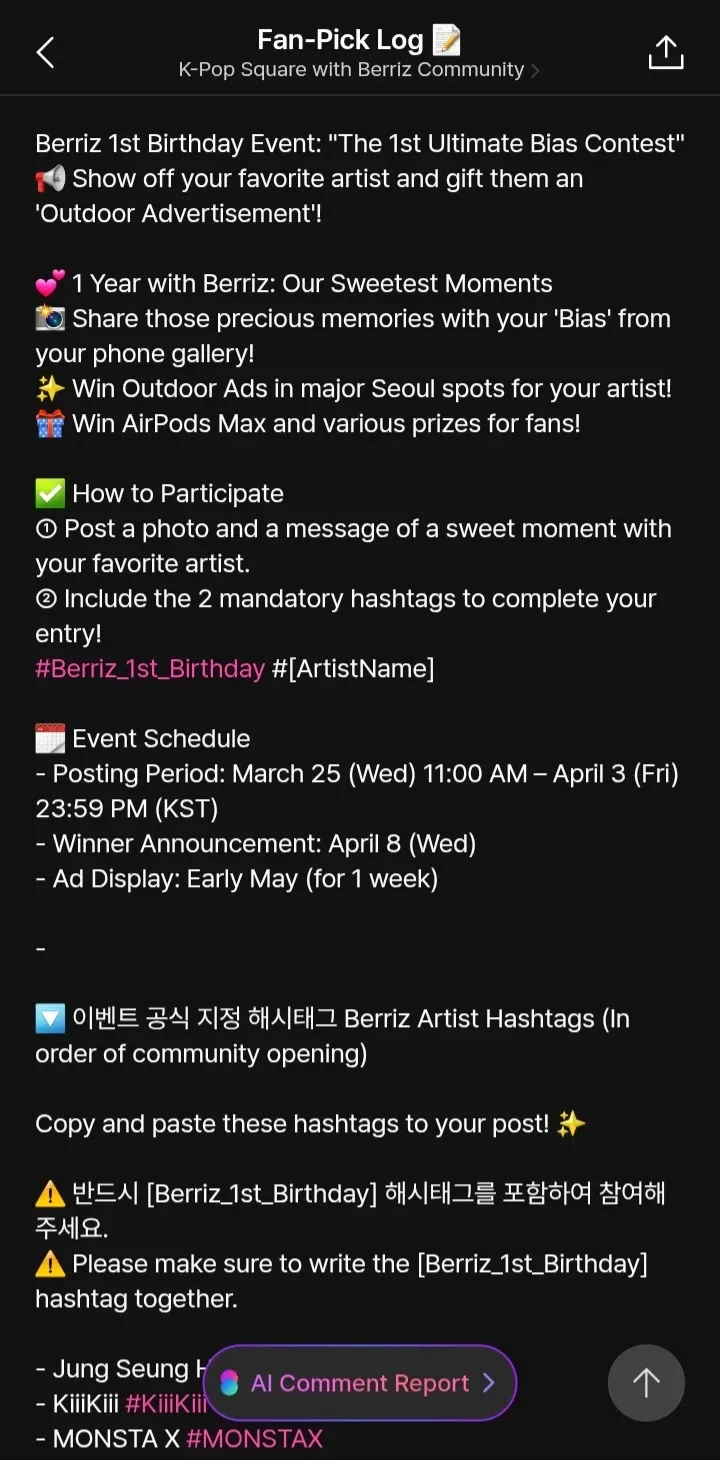Image resolution: width=720 pixels, height=1460 pixels.
Task: Jump to top with the up arrow button
Action: 646,1383
